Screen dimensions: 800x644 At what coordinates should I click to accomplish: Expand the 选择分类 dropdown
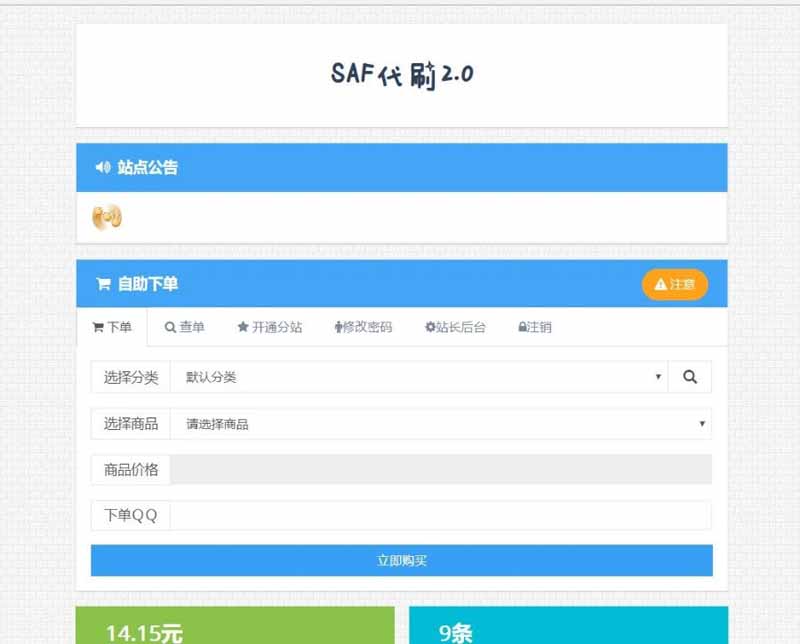pyautogui.click(x=419, y=377)
